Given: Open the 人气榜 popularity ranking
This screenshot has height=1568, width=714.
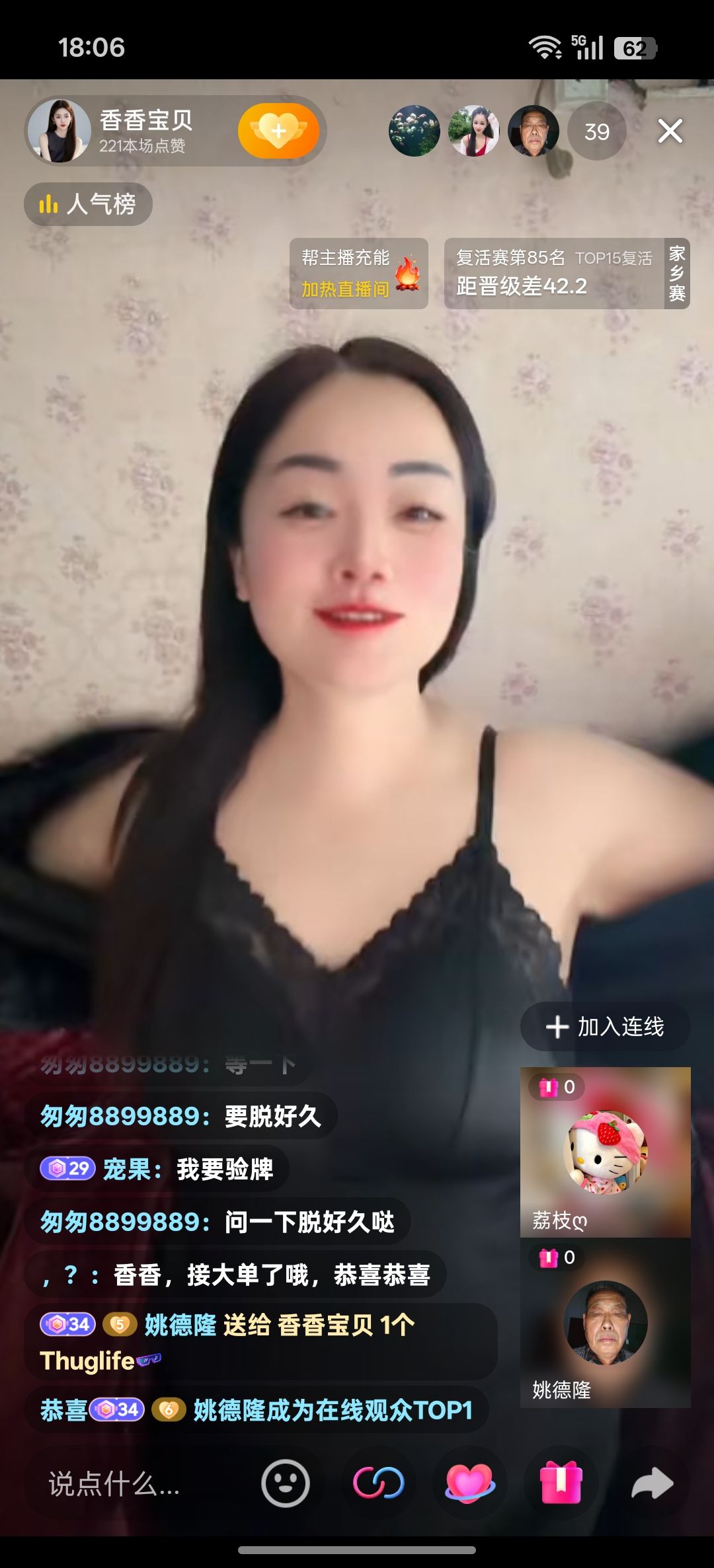Looking at the screenshot, I should coord(89,204).
